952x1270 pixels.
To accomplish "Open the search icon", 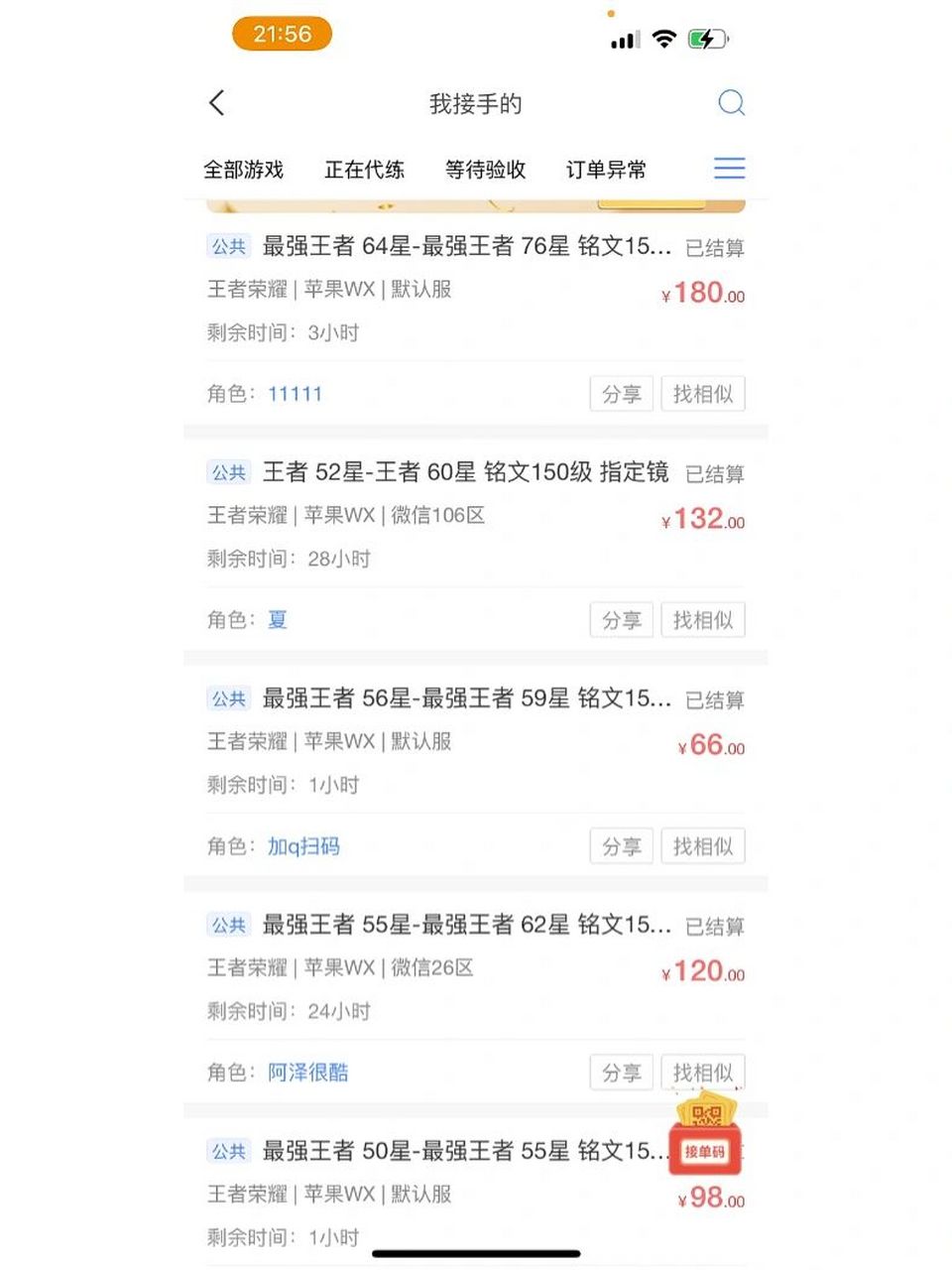I will (x=732, y=102).
